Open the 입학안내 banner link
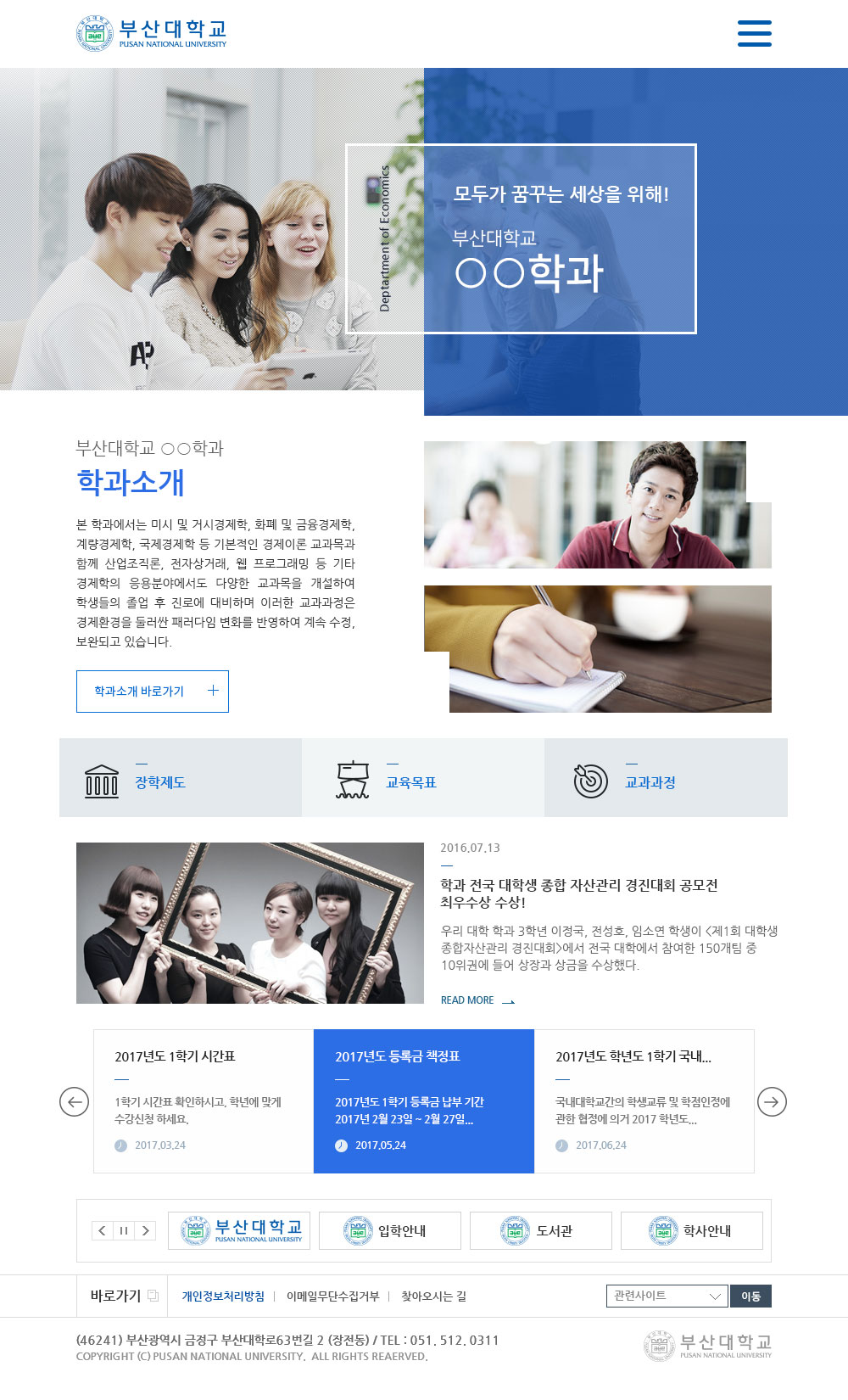This screenshot has width=848, height=1400. pos(390,1230)
